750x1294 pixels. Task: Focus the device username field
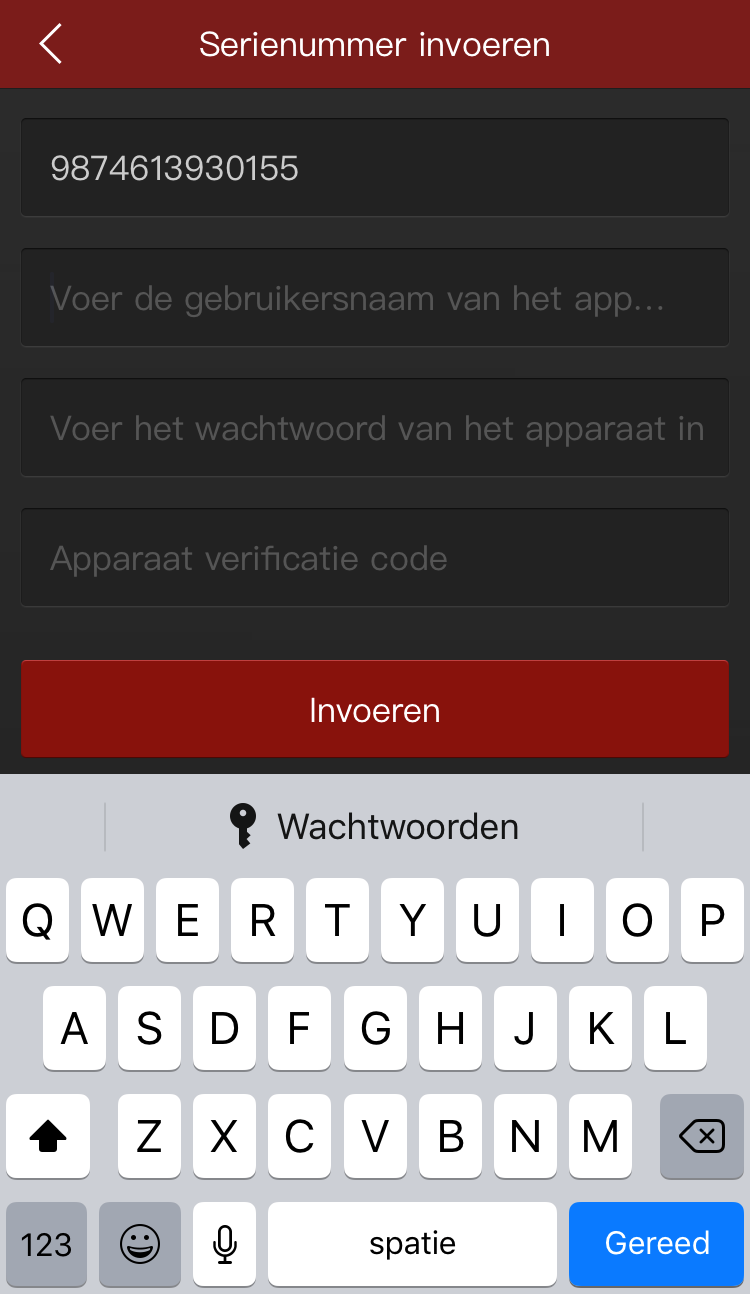pyautogui.click(x=375, y=298)
